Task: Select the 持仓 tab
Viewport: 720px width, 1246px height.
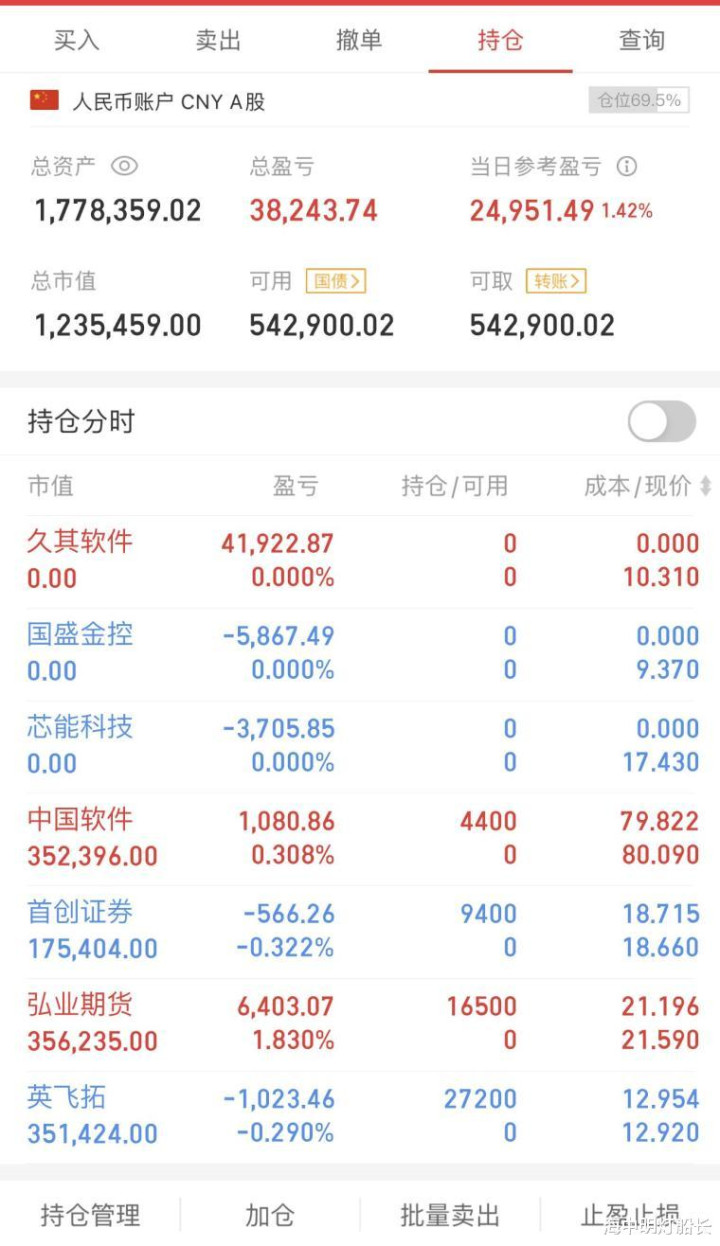Action: 500,40
